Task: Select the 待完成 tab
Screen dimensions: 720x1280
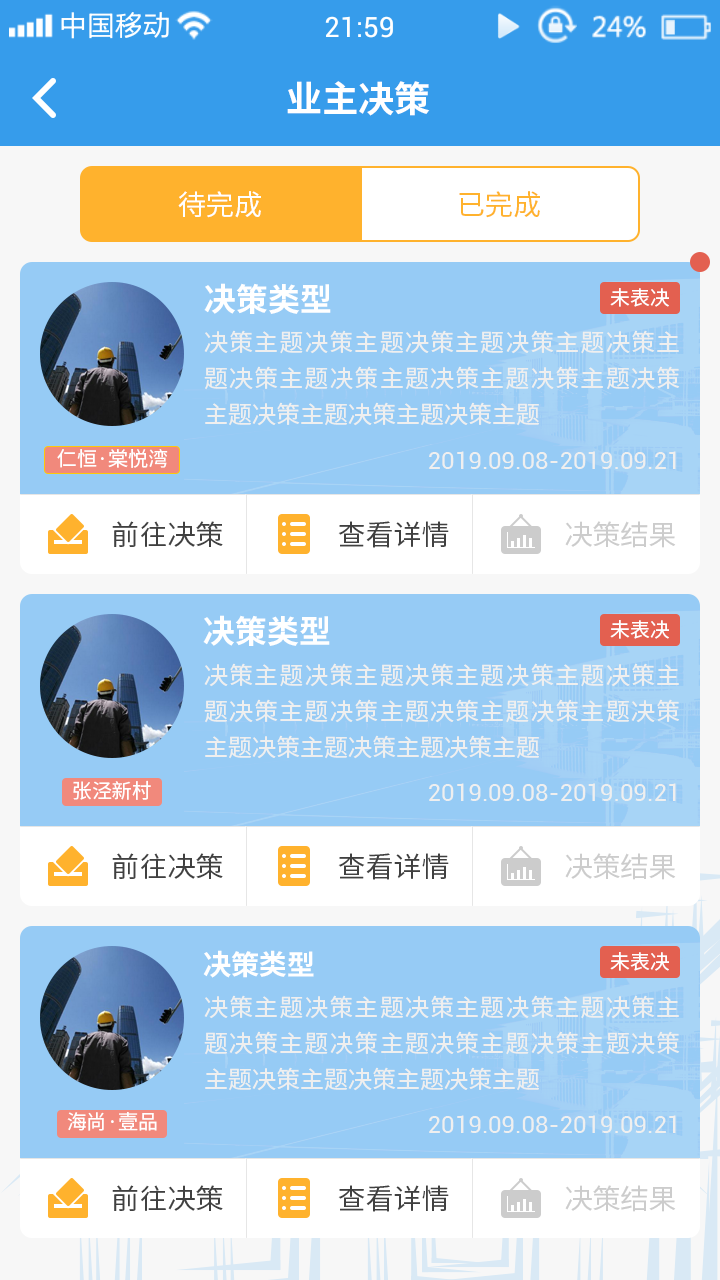Action: (x=220, y=203)
